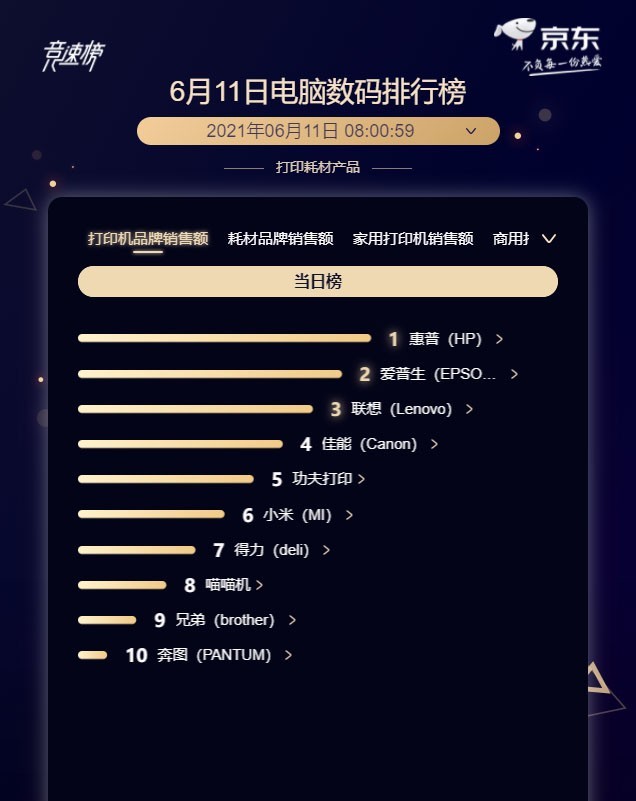Open the 佳能 (Canon) ranking entry
This screenshot has height=801, width=636.
[368, 444]
